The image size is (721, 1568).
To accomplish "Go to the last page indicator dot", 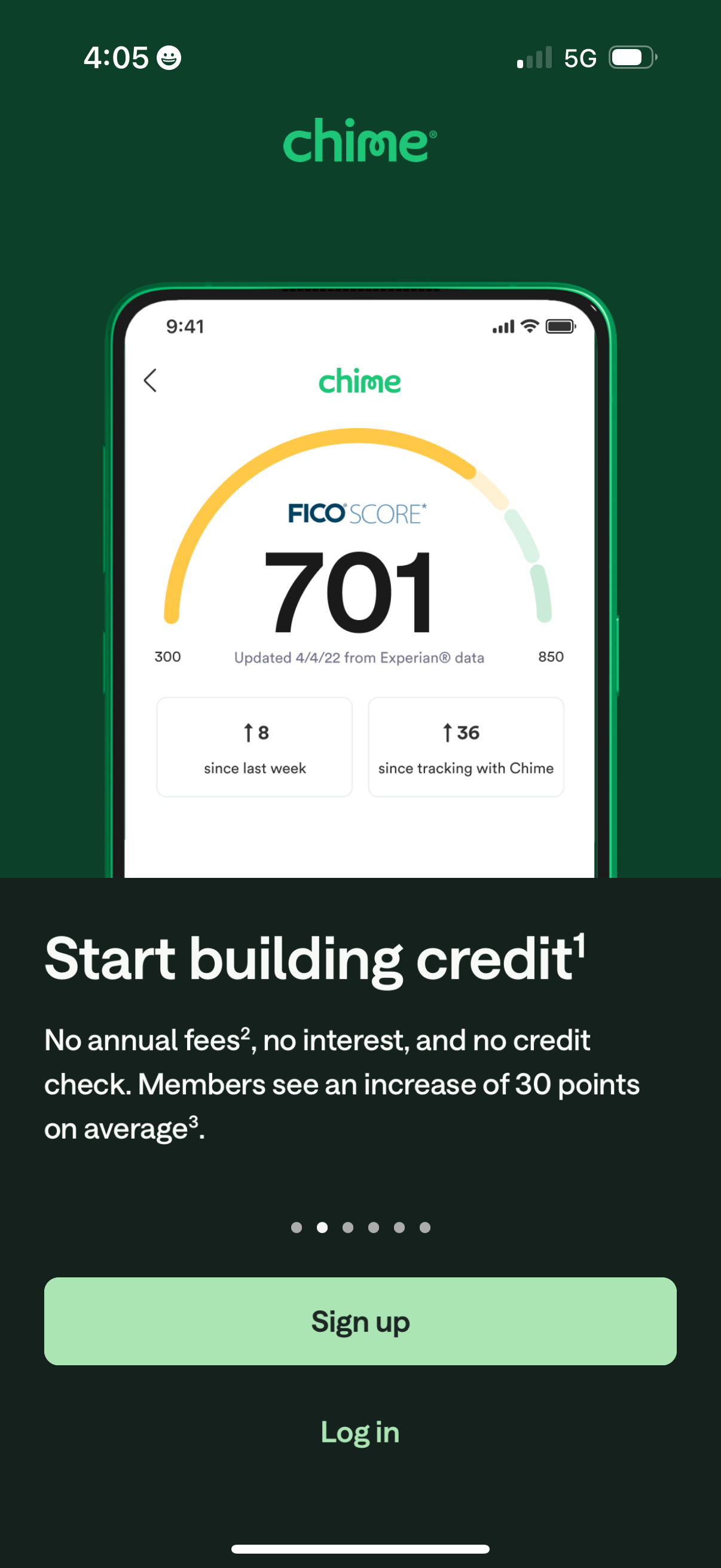I will tap(425, 1227).
